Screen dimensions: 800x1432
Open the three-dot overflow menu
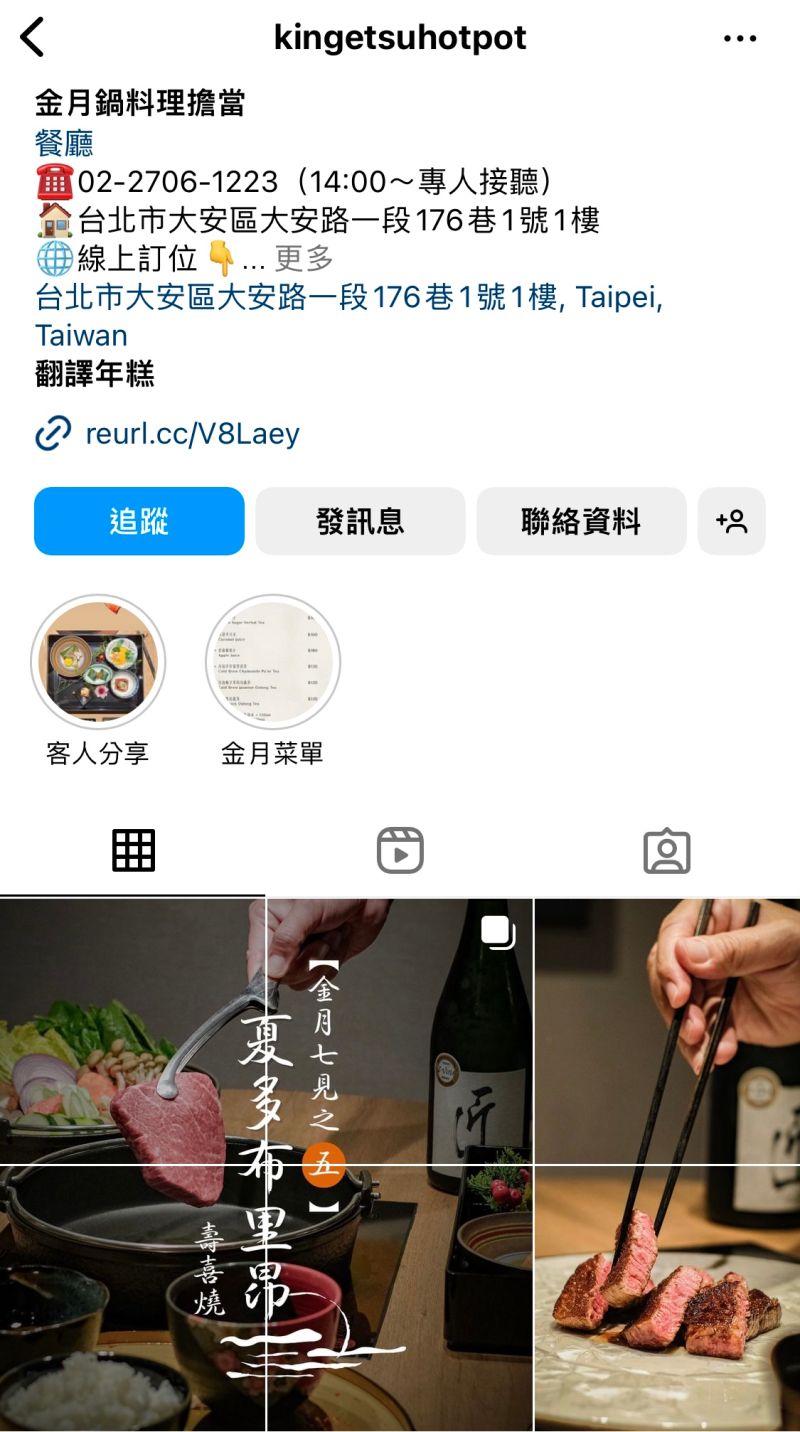(x=739, y=39)
